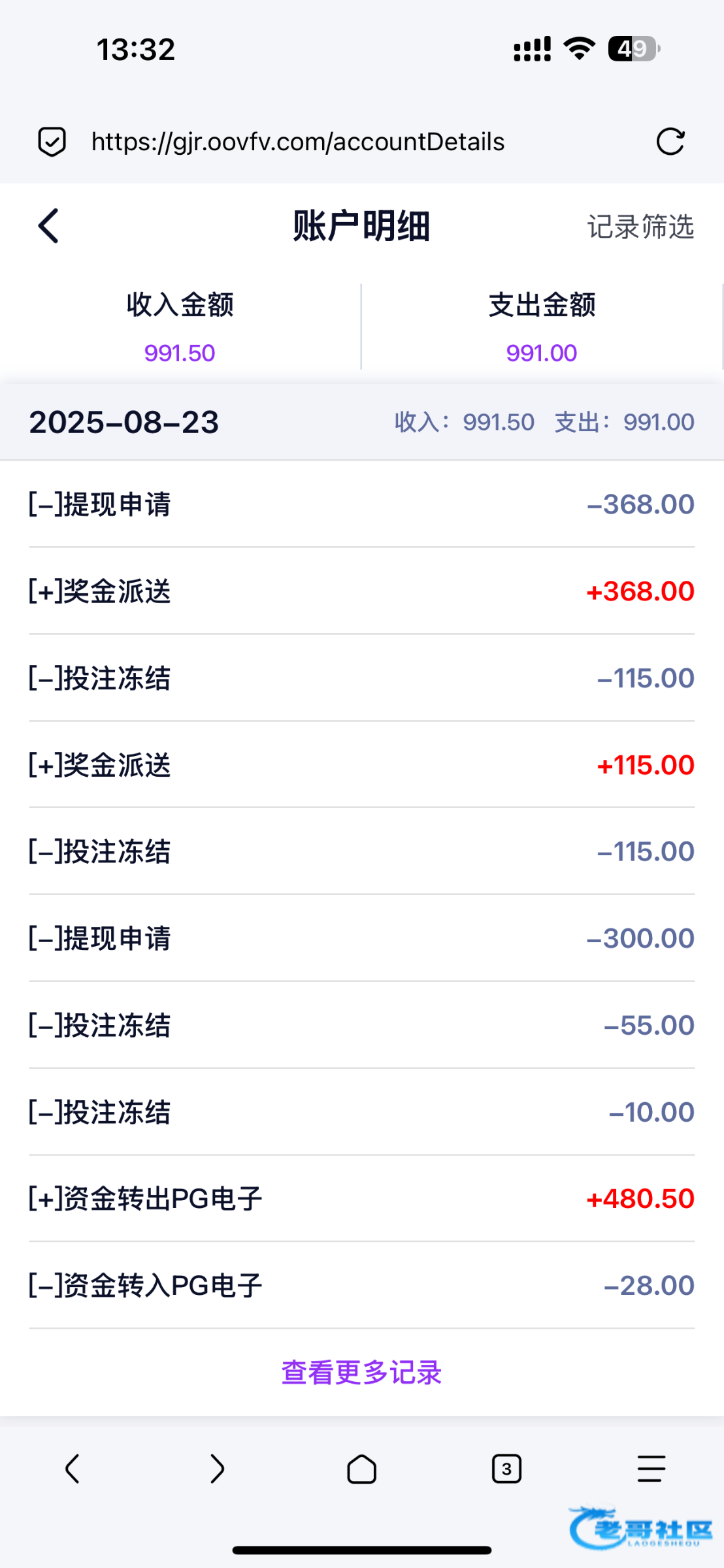The width and height of the screenshot is (724, 1568).
Task: Open the 记录筛选 record filter
Action: coord(640,227)
